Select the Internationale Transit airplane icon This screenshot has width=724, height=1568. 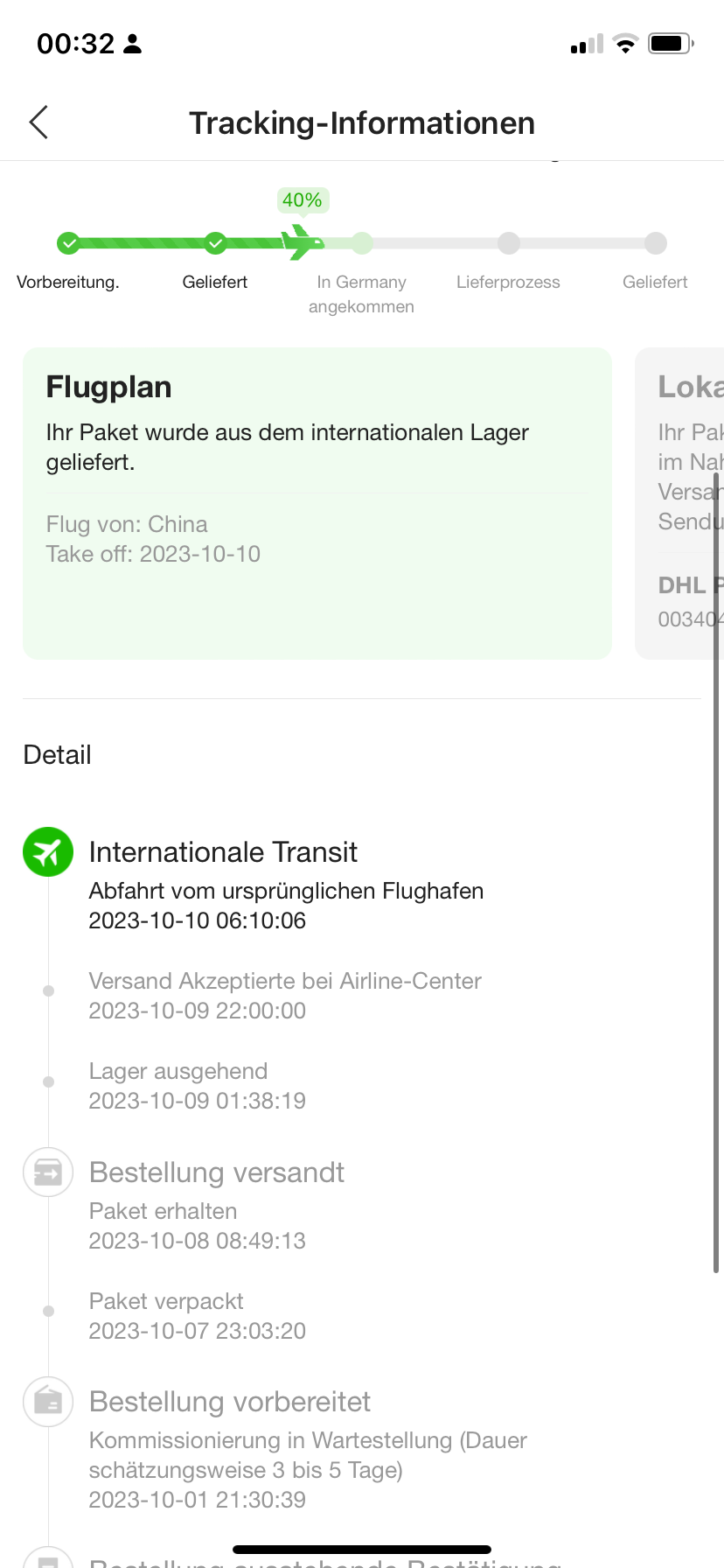(x=47, y=851)
